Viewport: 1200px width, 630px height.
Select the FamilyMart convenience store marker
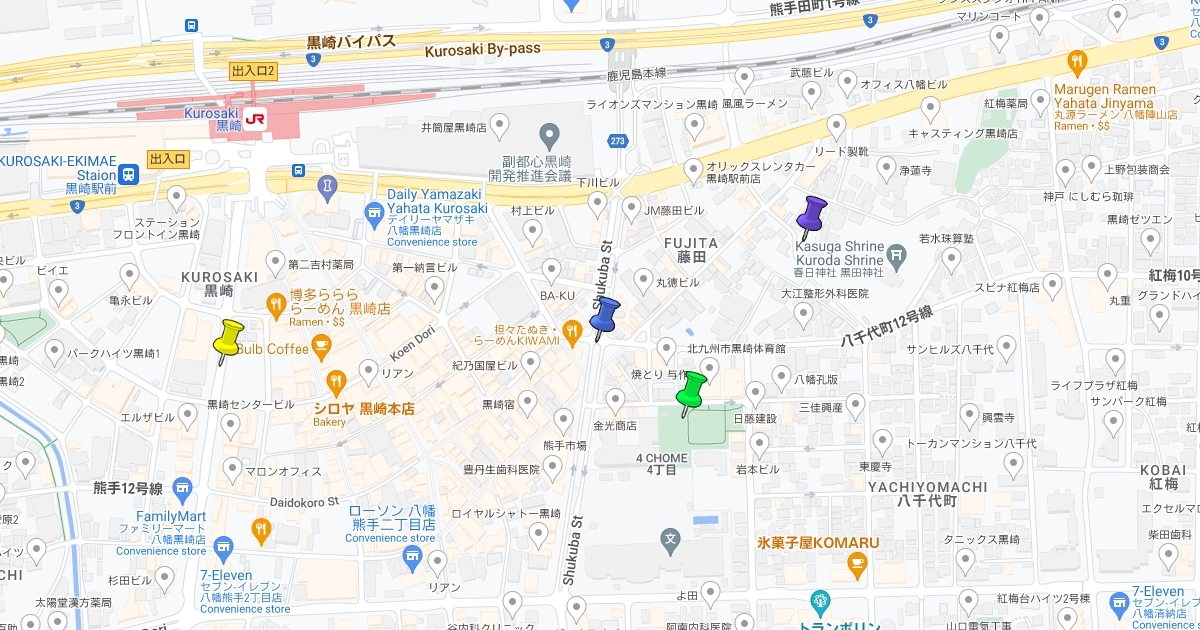[181, 489]
